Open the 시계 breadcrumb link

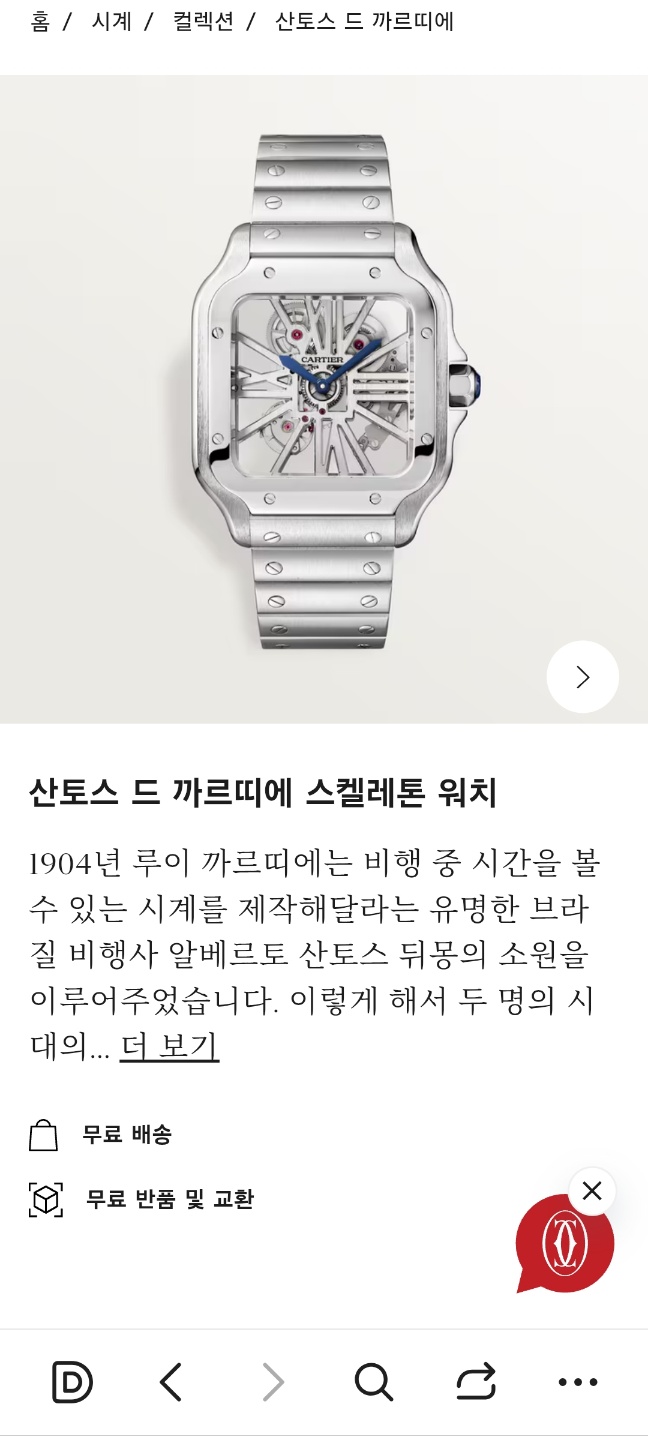[x=111, y=21]
